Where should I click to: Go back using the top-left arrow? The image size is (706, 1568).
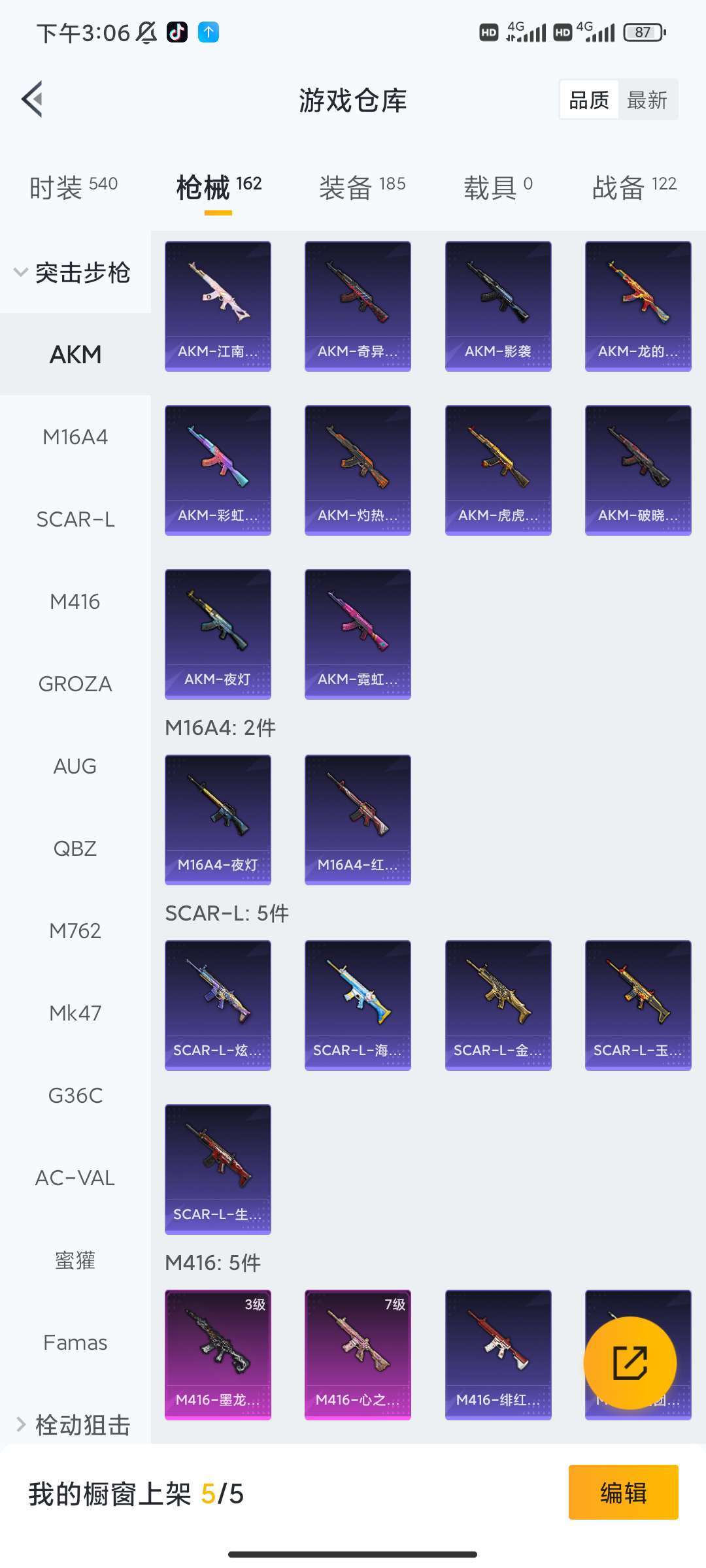(x=33, y=99)
